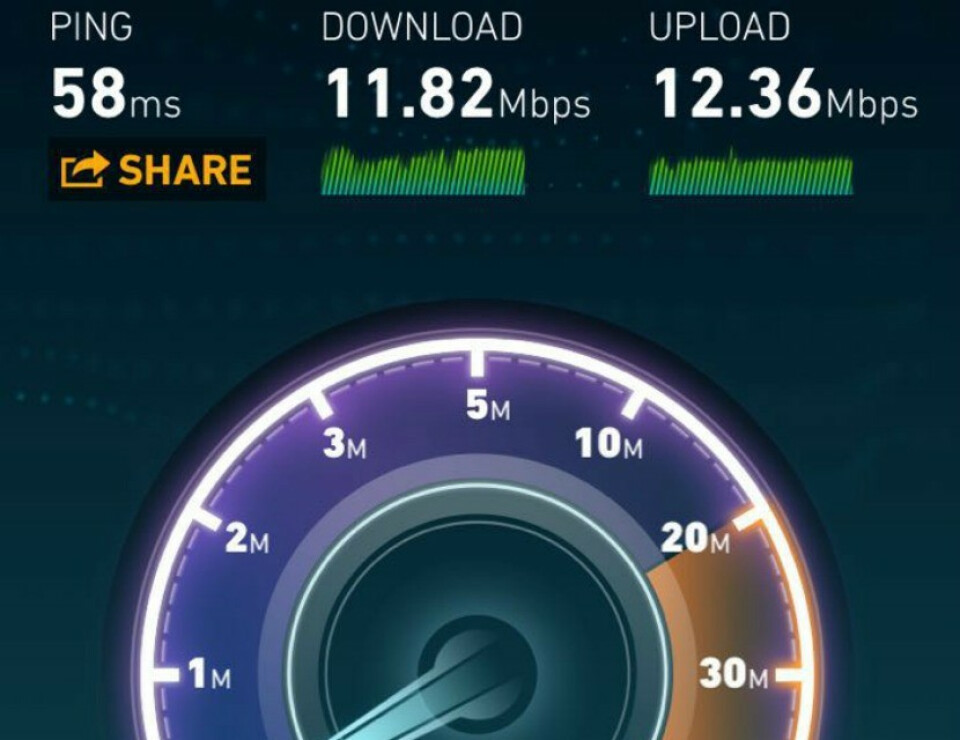Screen dimensions: 960x740
Task: Share the speed test result
Action: coord(156,170)
